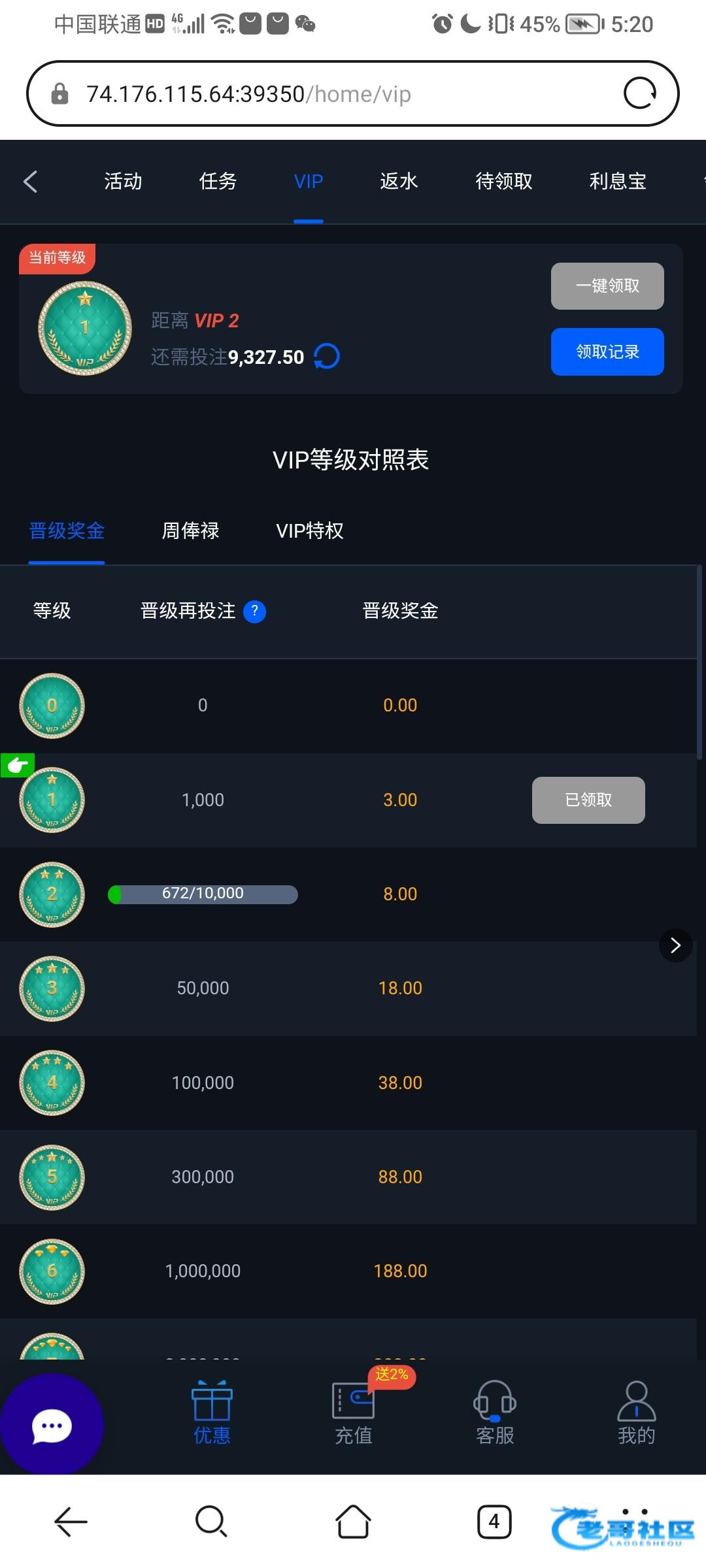Open the 晋级再投注 help question mark
Image resolution: width=706 pixels, height=1568 pixels.
click(x=254, y=612)
